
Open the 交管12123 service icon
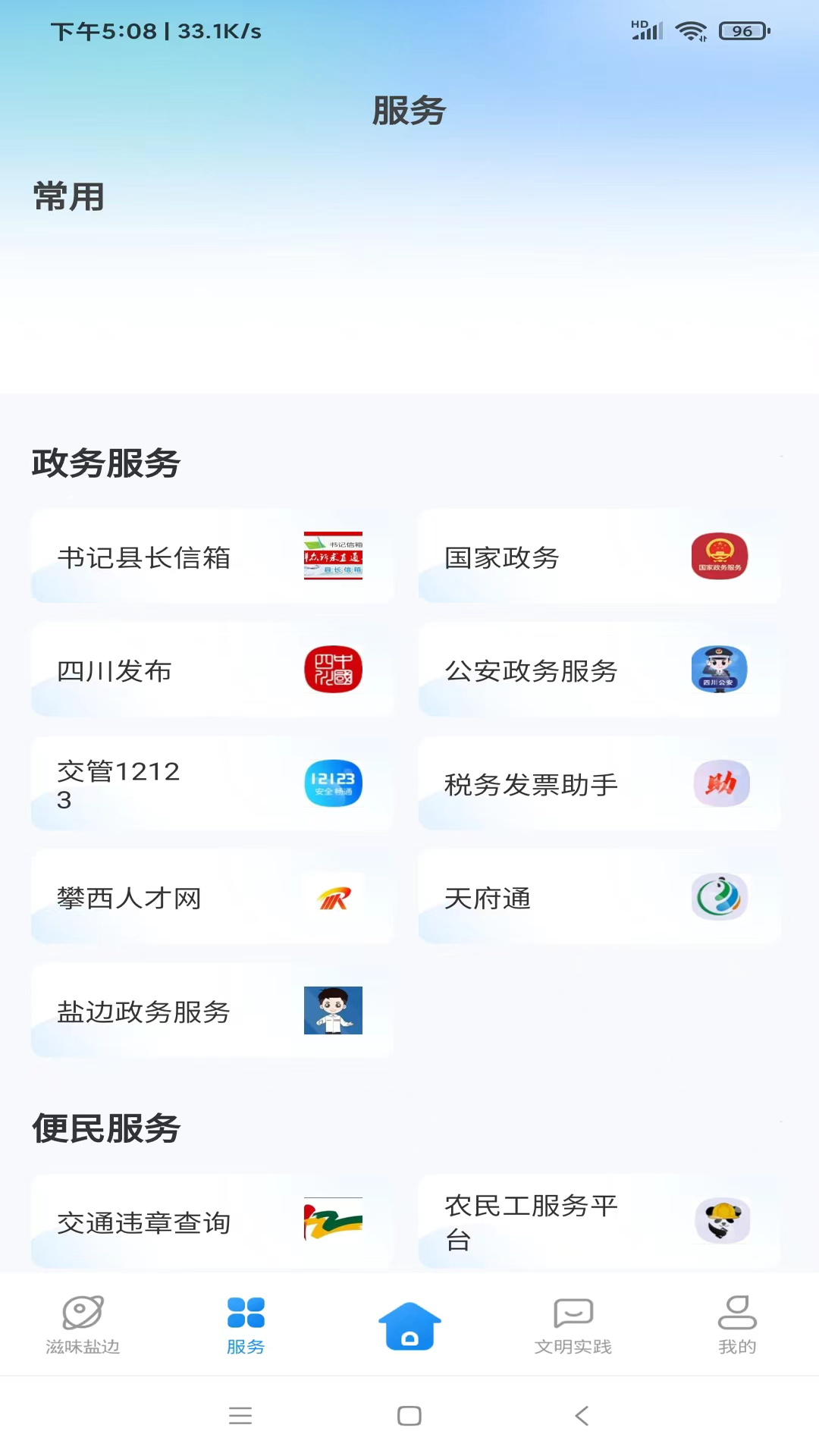[333, 783]
